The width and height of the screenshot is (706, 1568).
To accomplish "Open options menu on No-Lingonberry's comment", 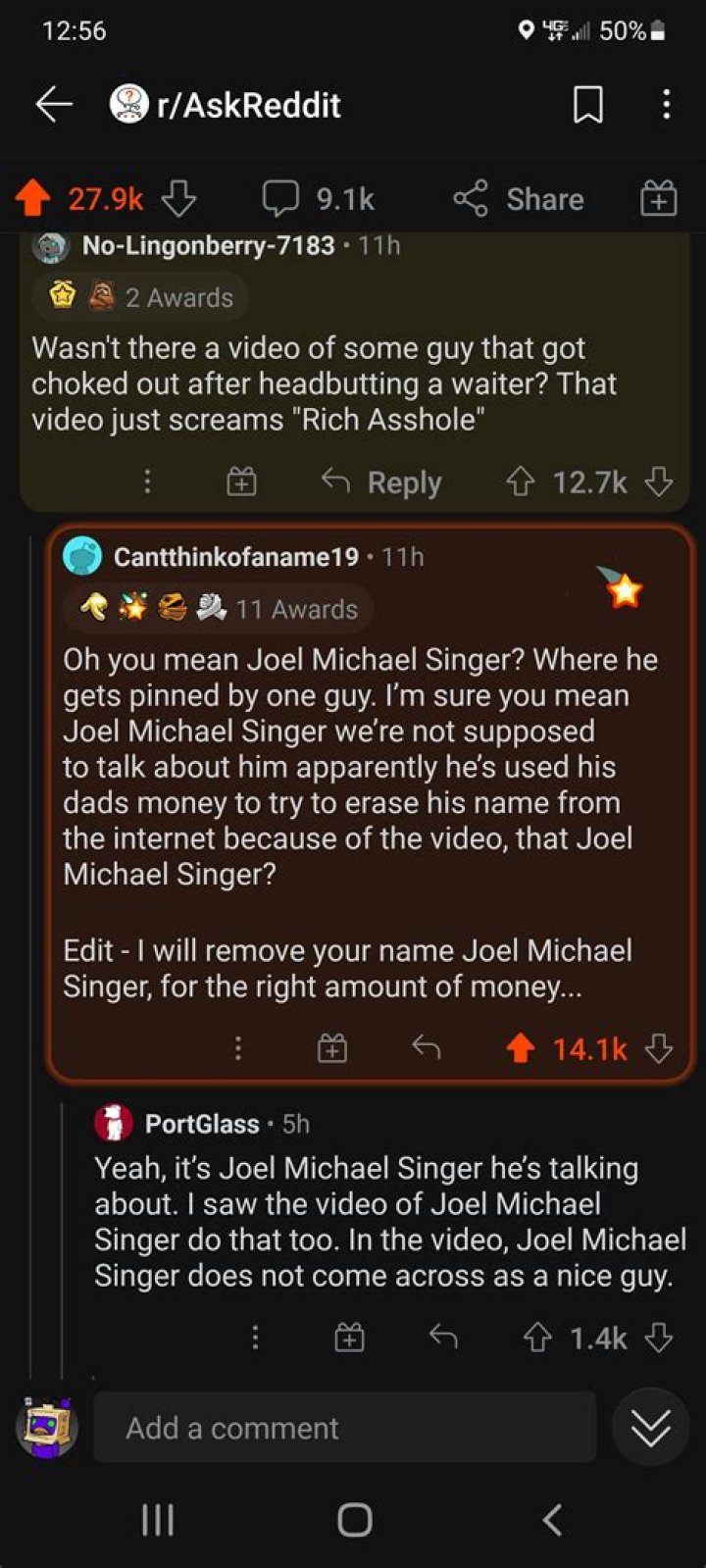I will point(146,481).
